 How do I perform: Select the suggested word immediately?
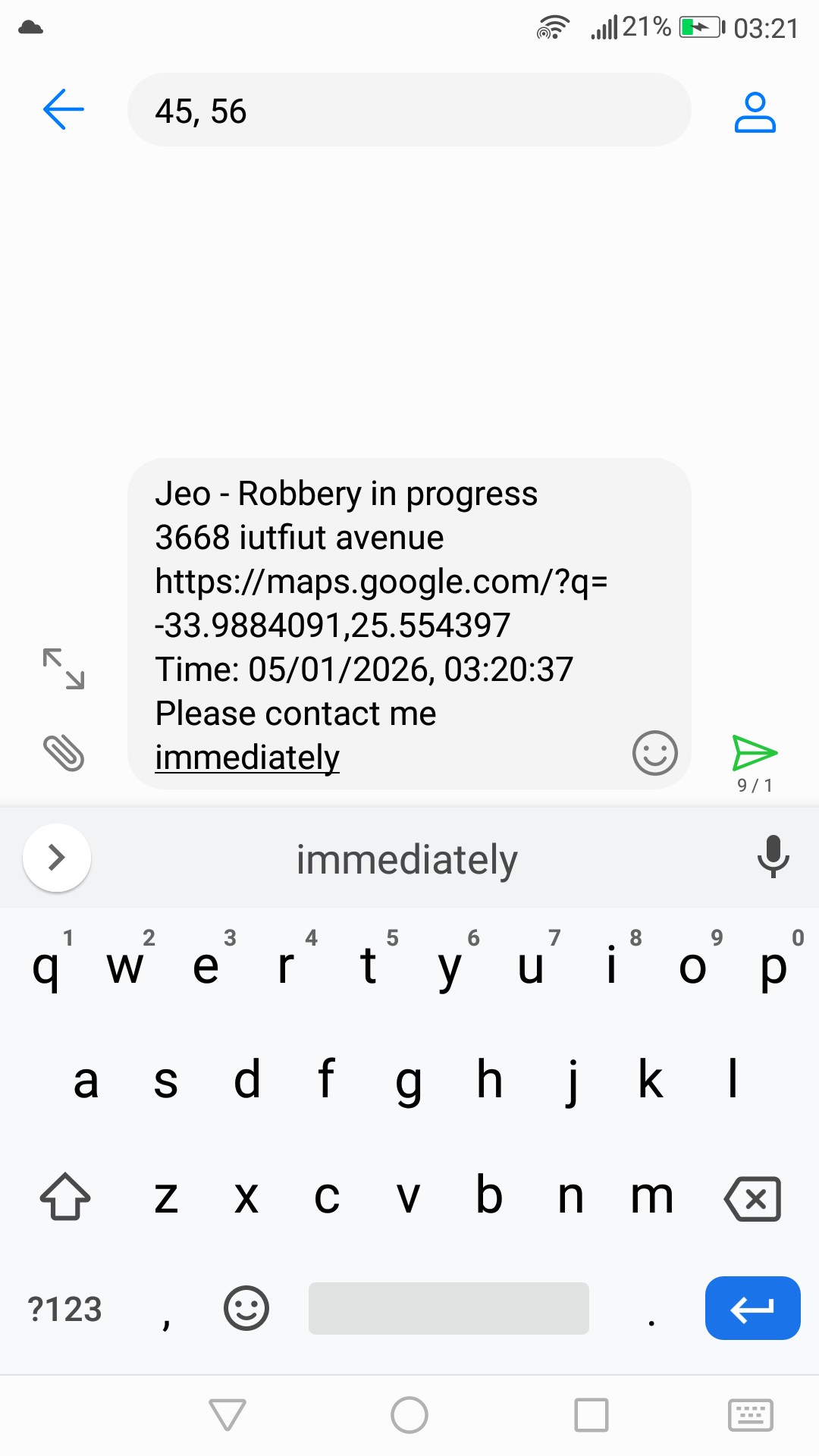pyautogui.click(x=407, y=858)
